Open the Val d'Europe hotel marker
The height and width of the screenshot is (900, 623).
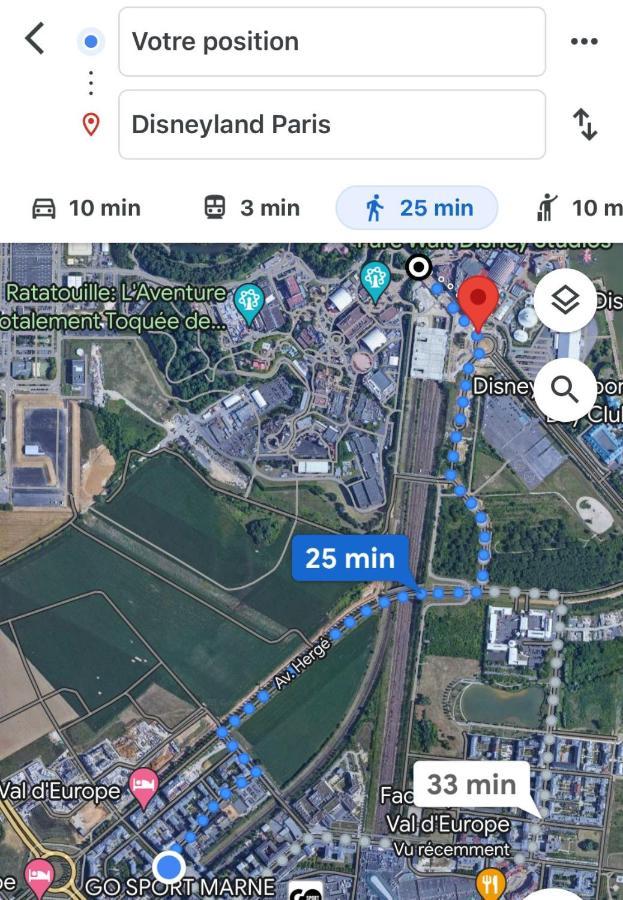[145, 783]
